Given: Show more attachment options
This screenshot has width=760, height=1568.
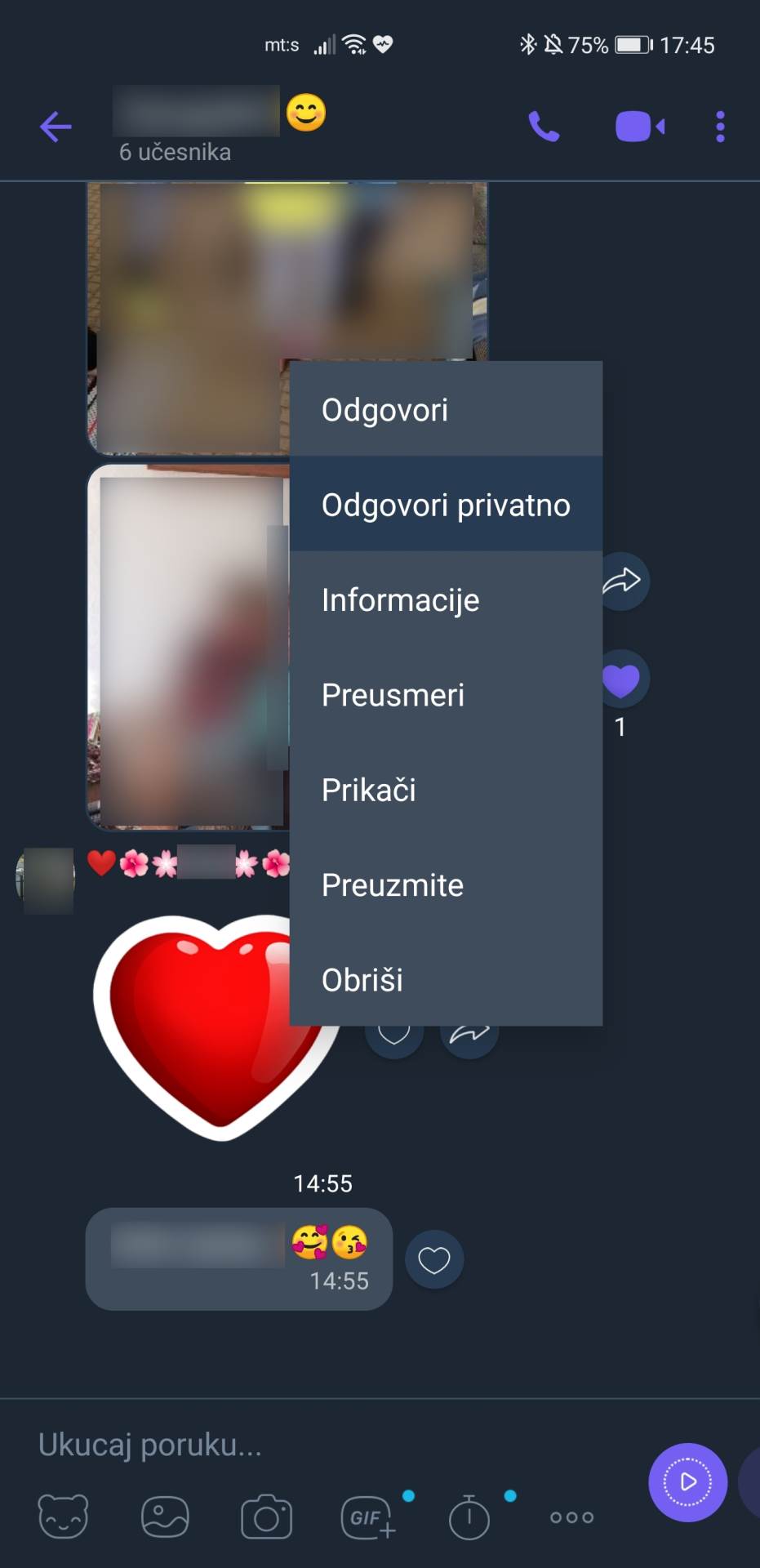Looking at the screenshot, I should coord(571,1517).
